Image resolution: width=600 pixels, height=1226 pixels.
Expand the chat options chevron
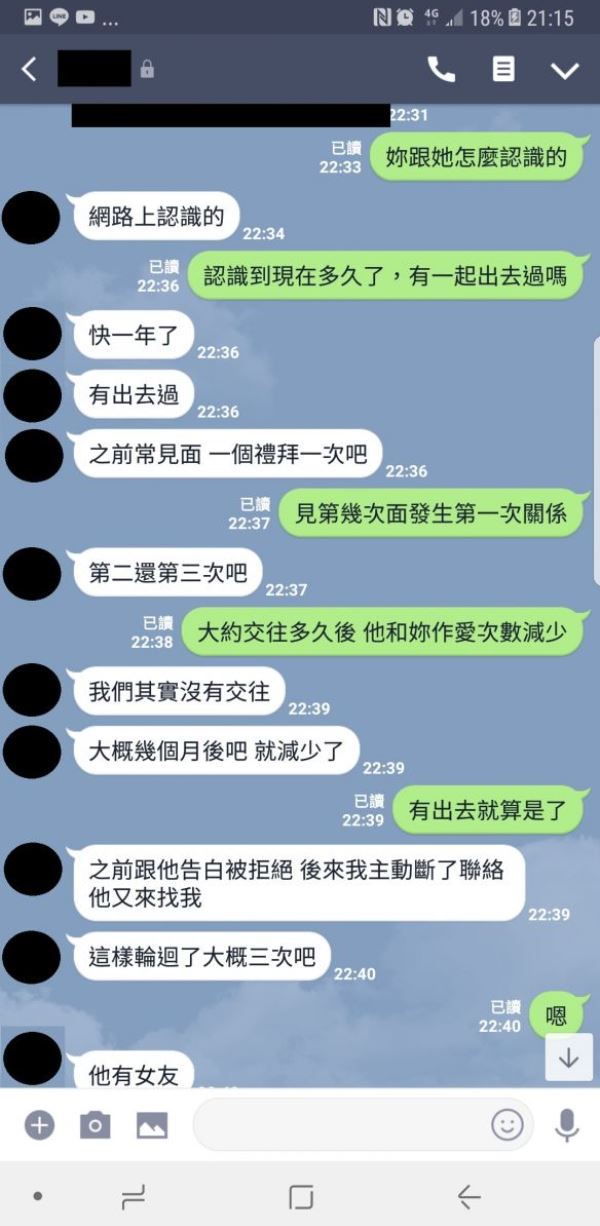click(565, 70)
